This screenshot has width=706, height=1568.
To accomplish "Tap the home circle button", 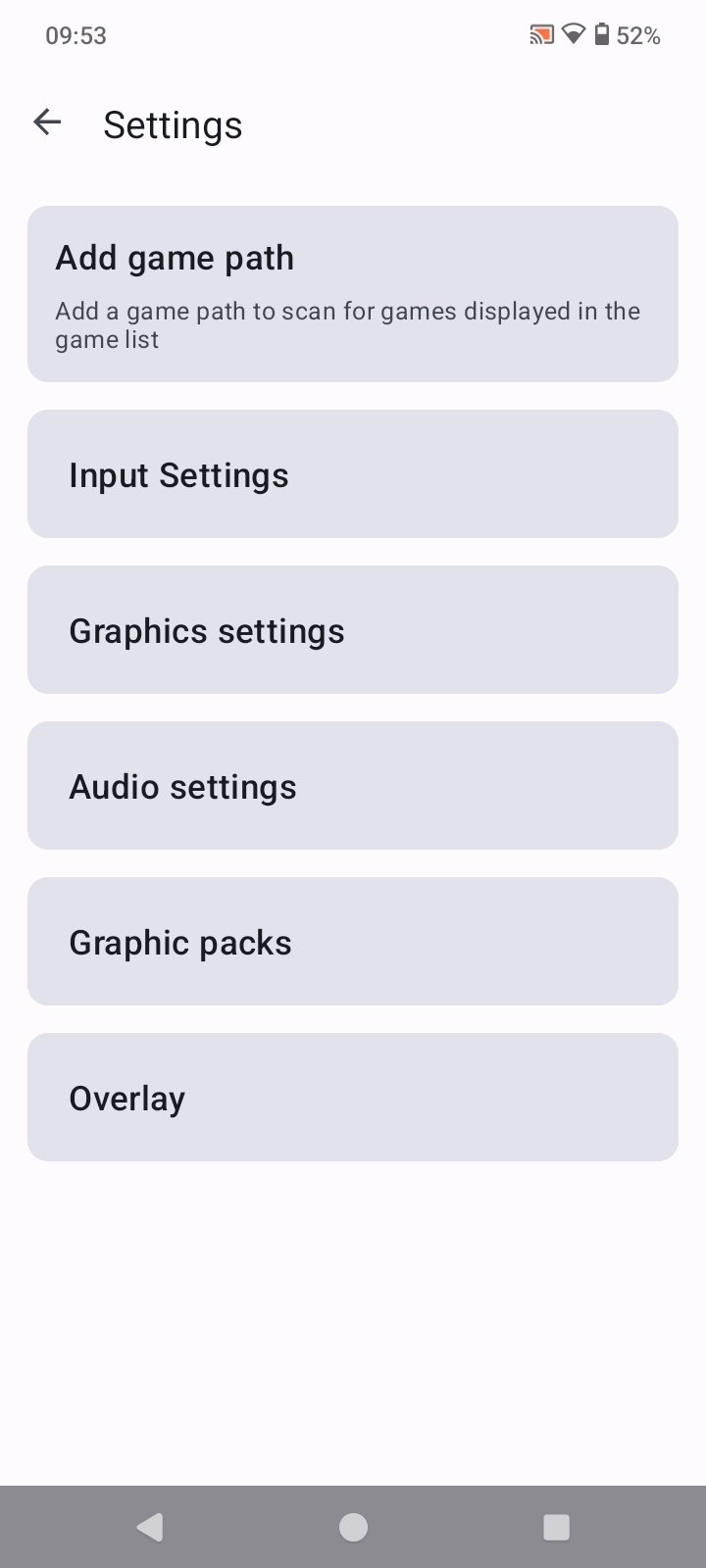I will pos(353,1526).
